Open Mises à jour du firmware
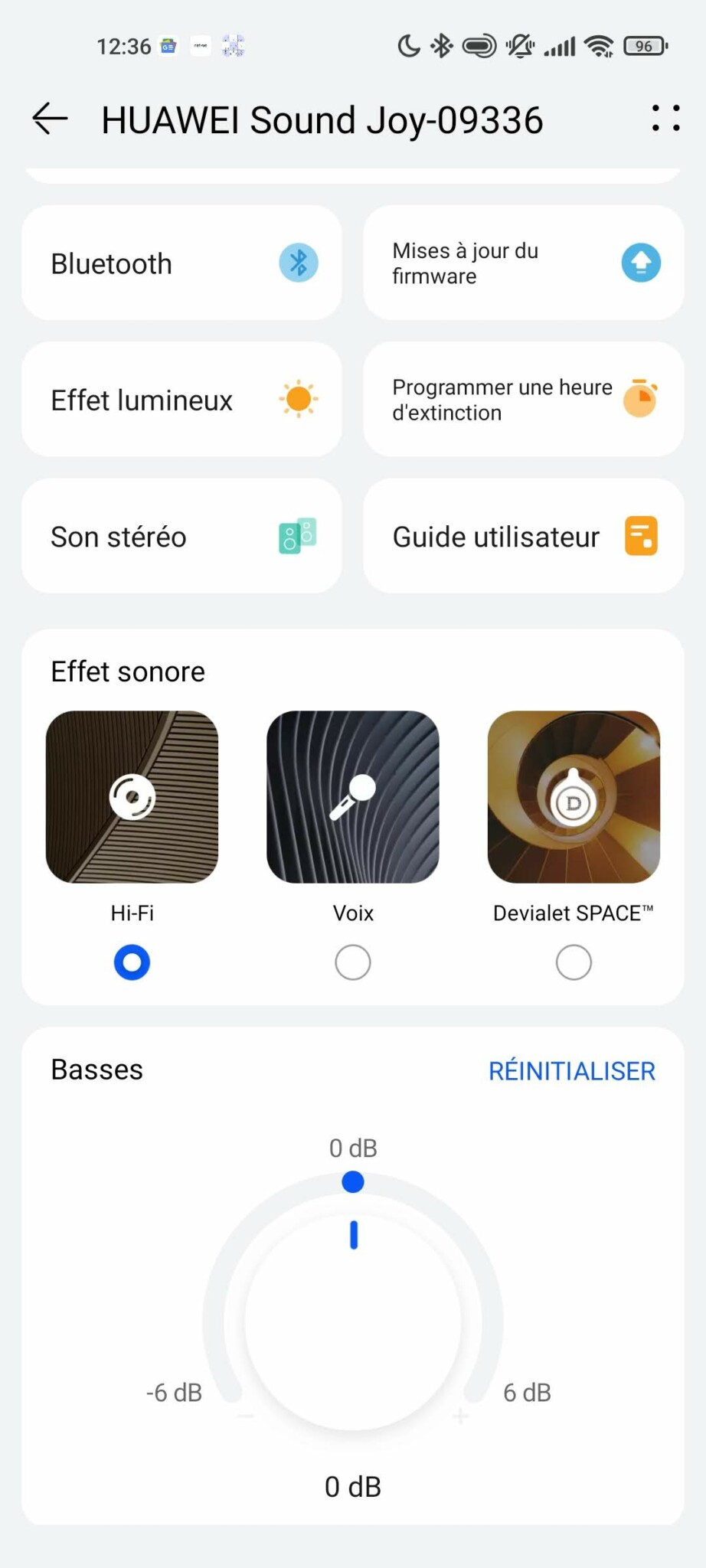Image resolution: width=706 pixels, height=1568 pixels. 523,263
